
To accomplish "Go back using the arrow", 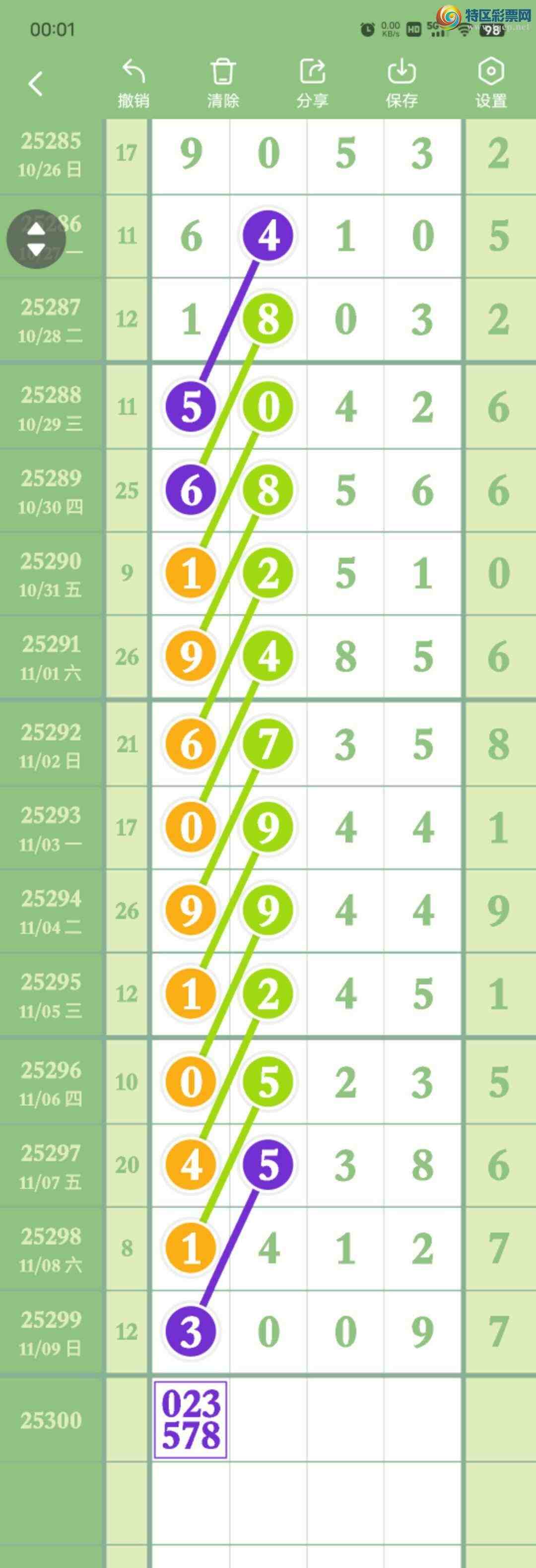I will point(36,83).
